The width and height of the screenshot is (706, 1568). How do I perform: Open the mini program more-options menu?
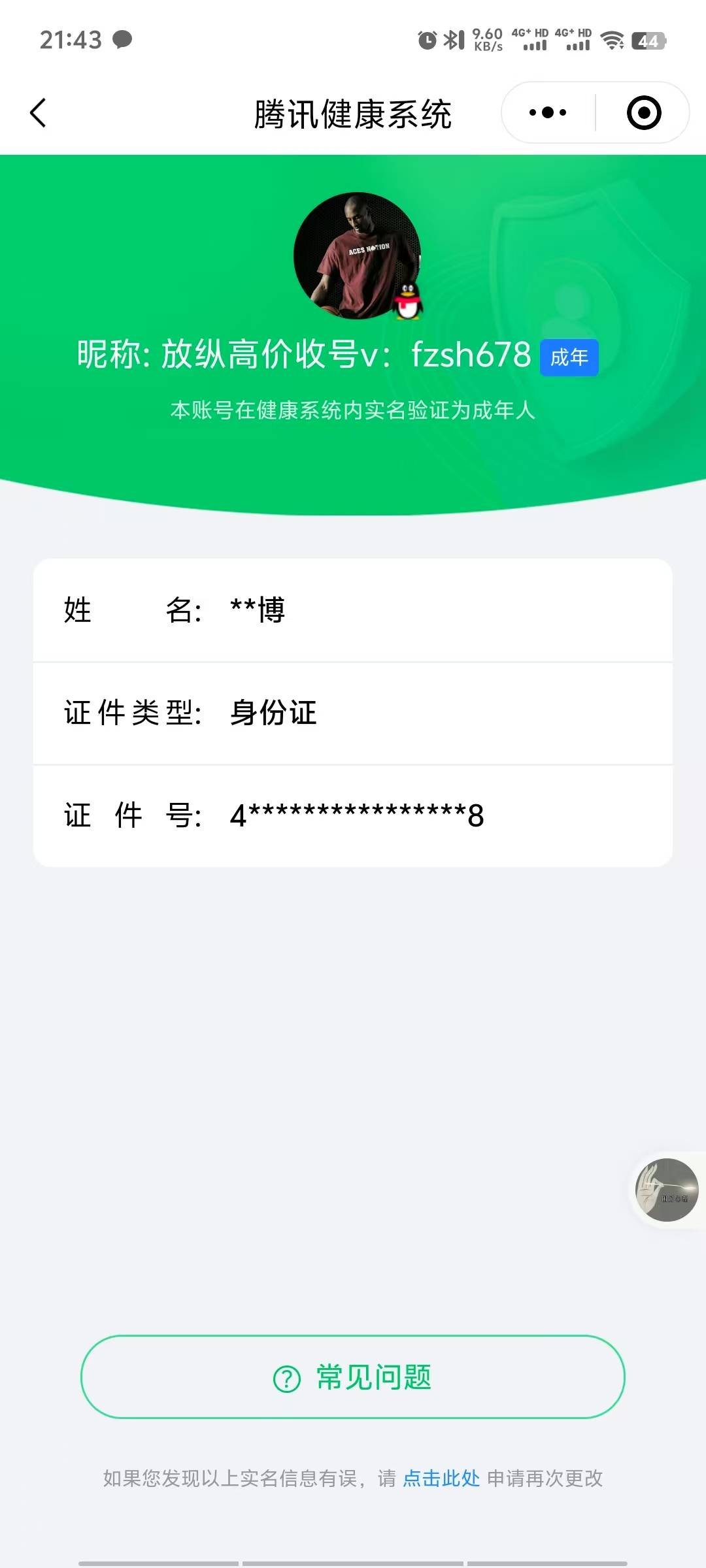548,112
